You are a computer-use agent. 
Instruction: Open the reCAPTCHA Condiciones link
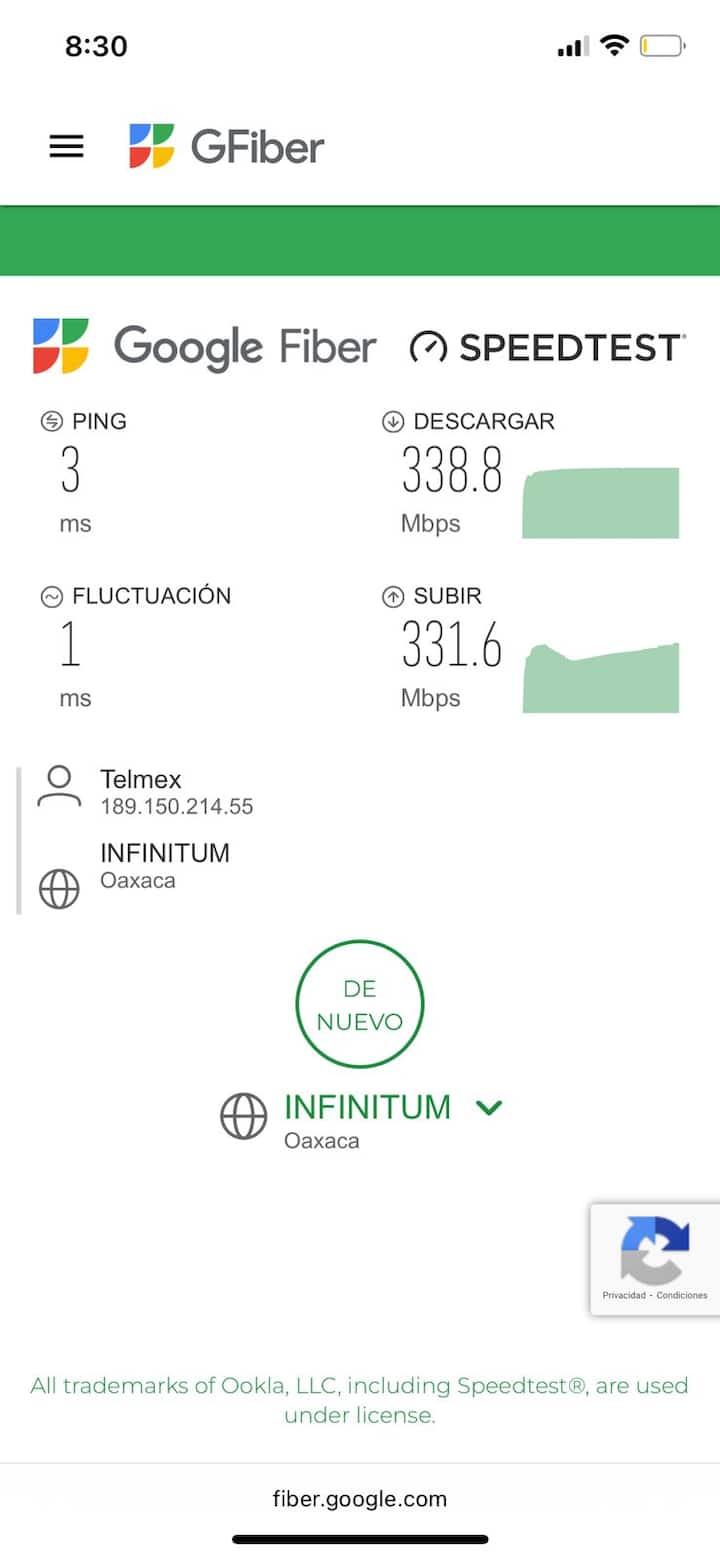tap(682, 1295)
